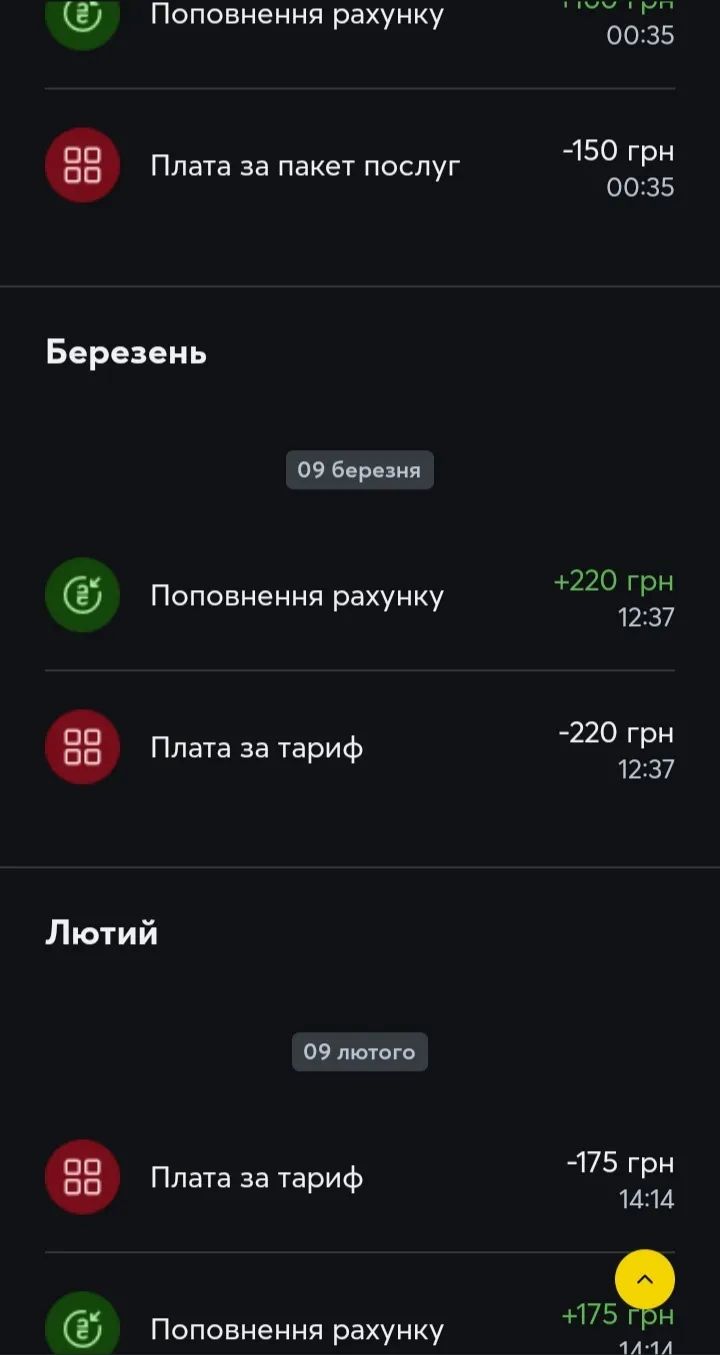
Task: Tap the green top-up icon for +175 грн
Action: click(x=82, y=1325)
